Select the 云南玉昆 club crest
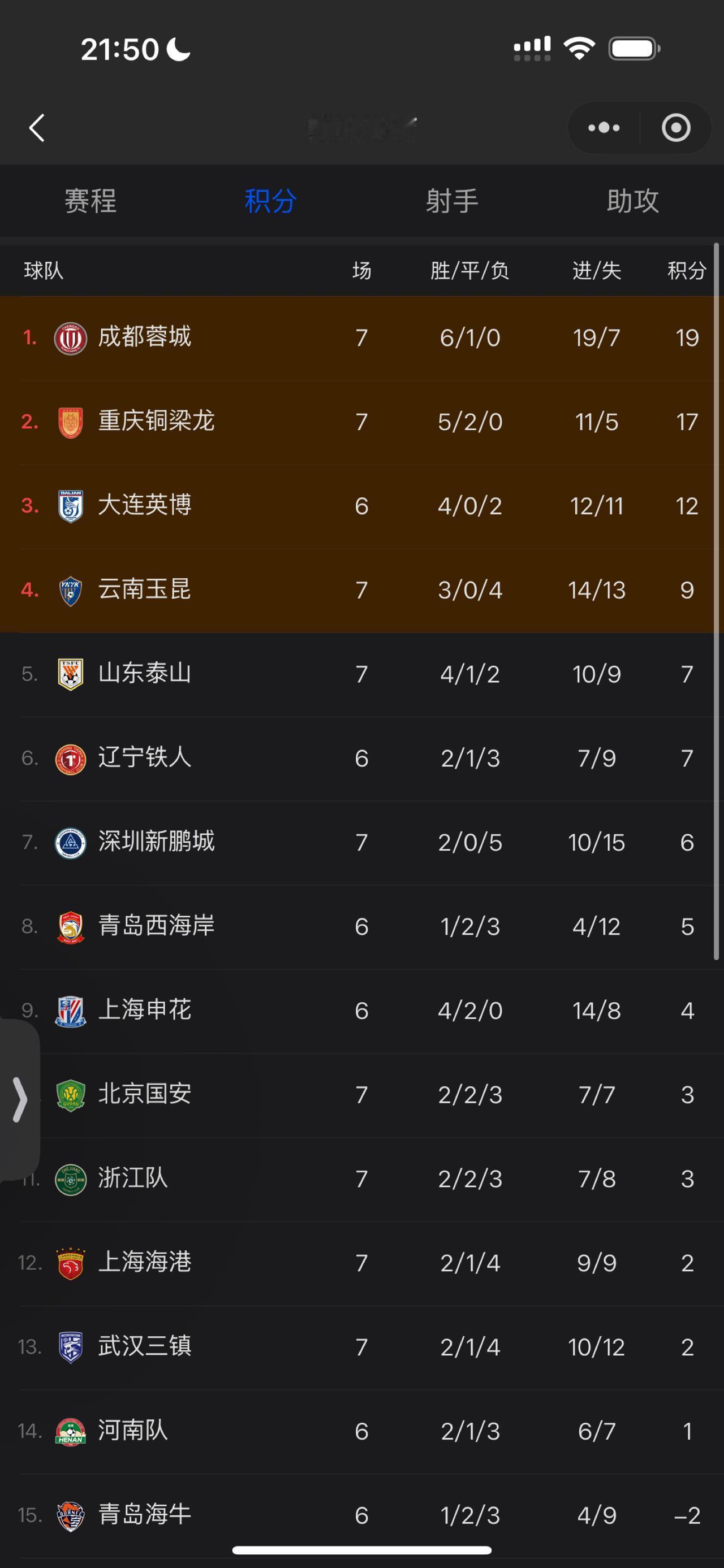This screenshot has height=1568, width=724. 71,589
